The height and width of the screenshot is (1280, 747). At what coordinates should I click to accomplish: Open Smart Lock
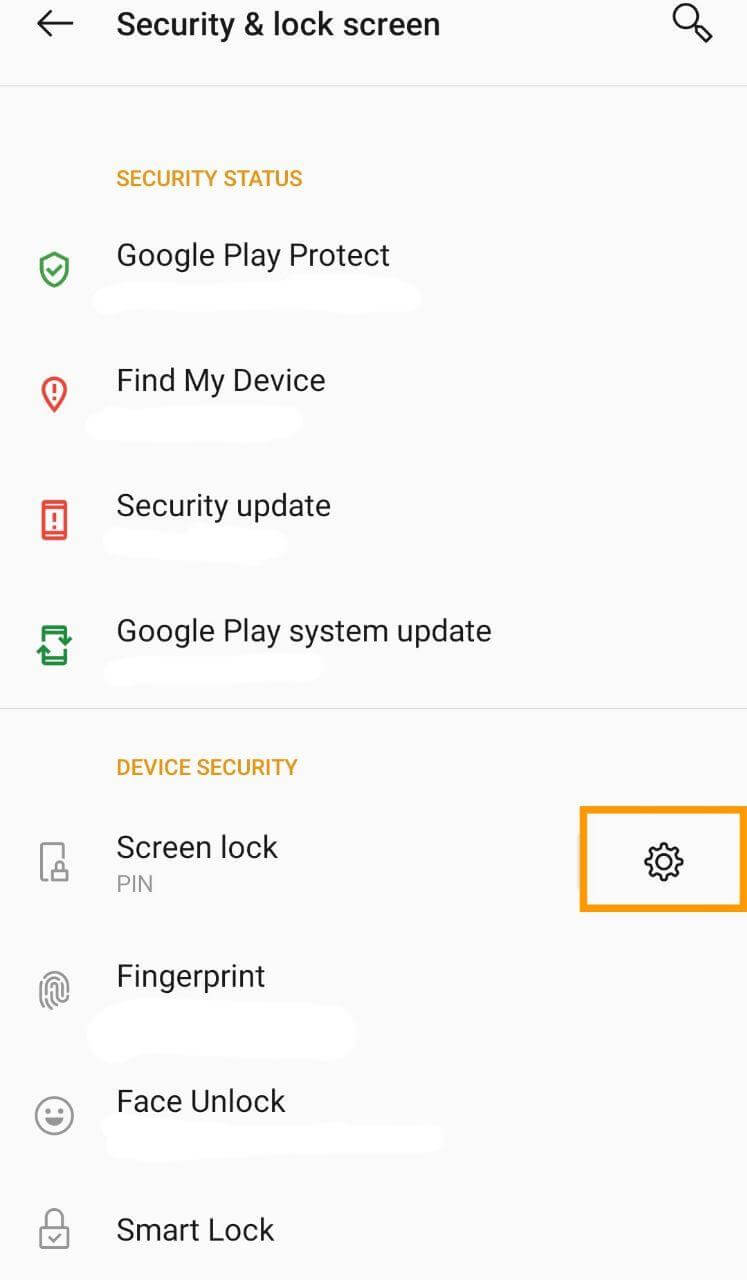coord(373,1229)
